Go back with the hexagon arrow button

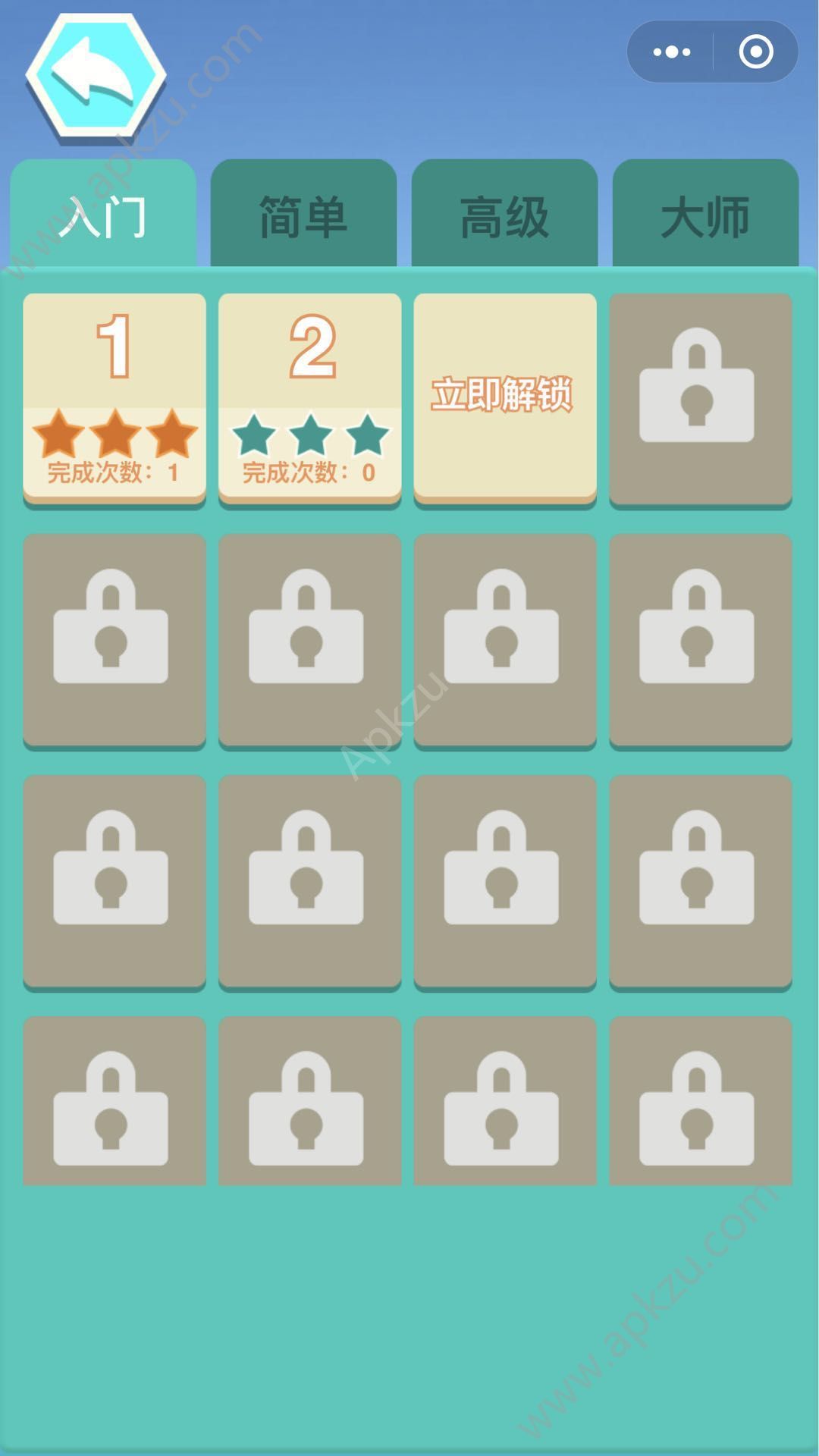pos(96,77)
